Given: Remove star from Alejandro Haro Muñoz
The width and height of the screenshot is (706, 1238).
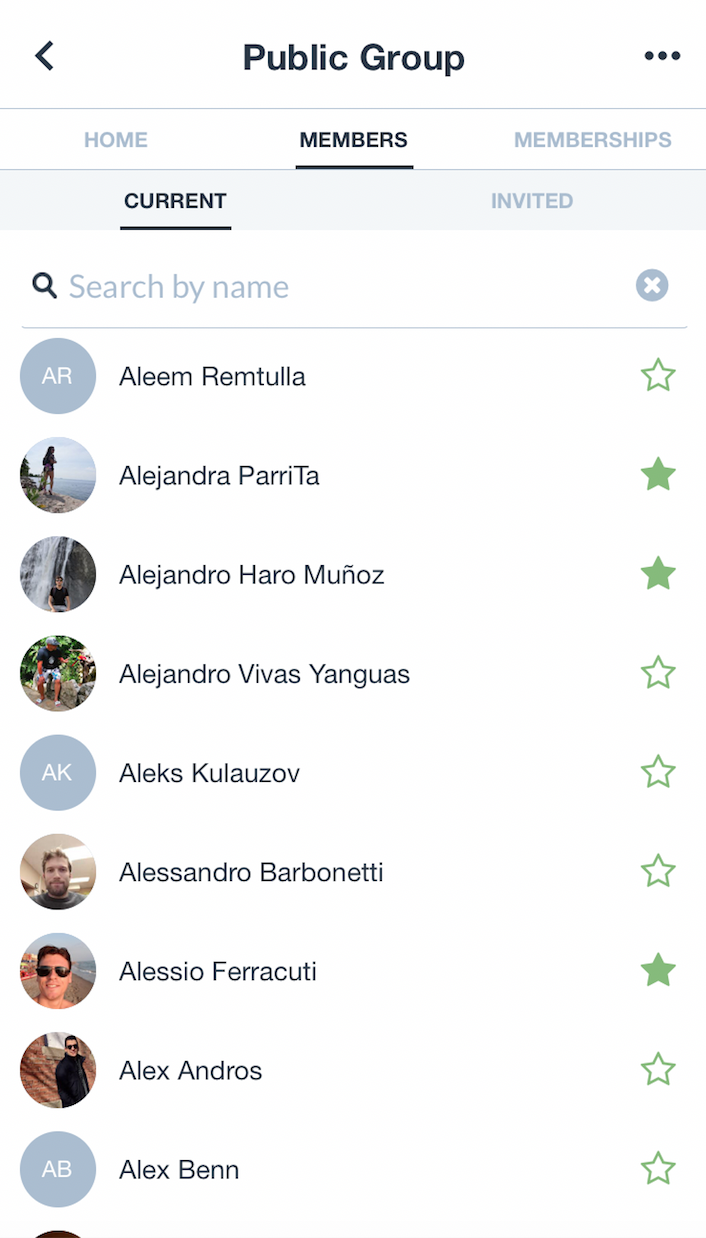Looking at the screenshot, I should coord(658,574).
